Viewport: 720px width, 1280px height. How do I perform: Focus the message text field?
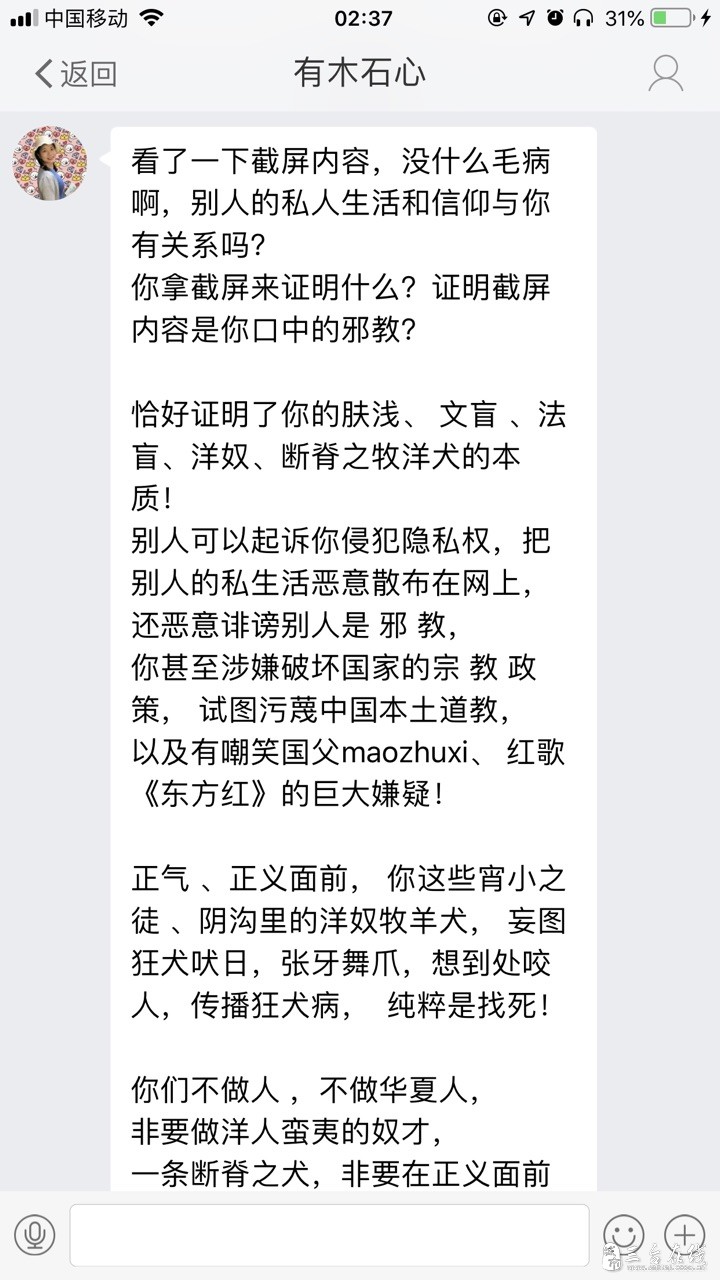point(329,1235)
